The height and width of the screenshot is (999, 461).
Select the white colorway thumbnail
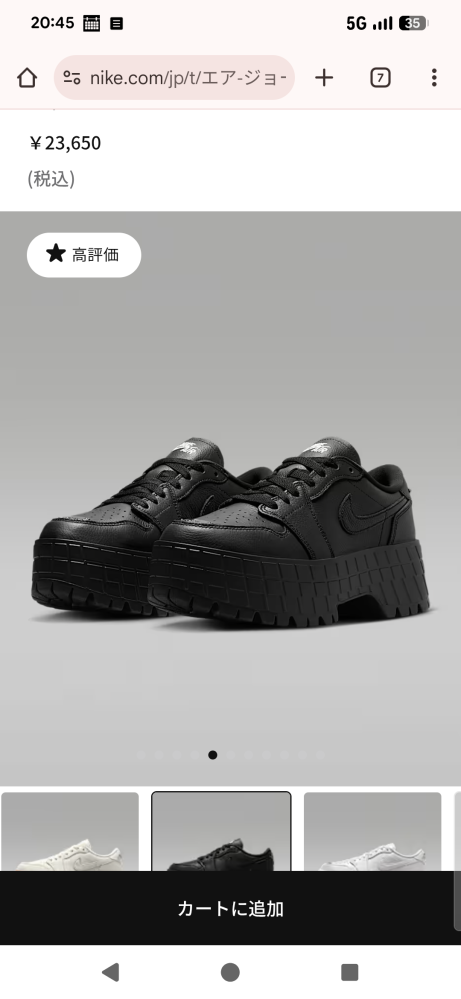point(372,831)
